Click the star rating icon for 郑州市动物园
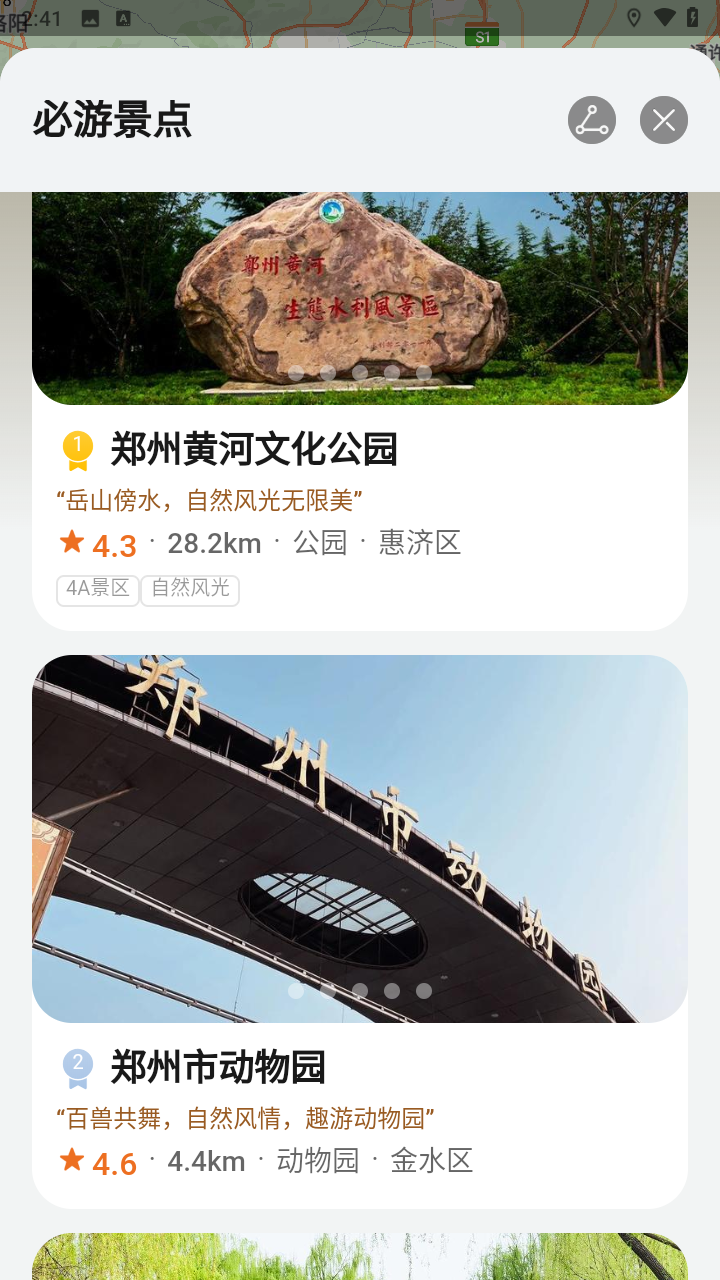 69,1160
